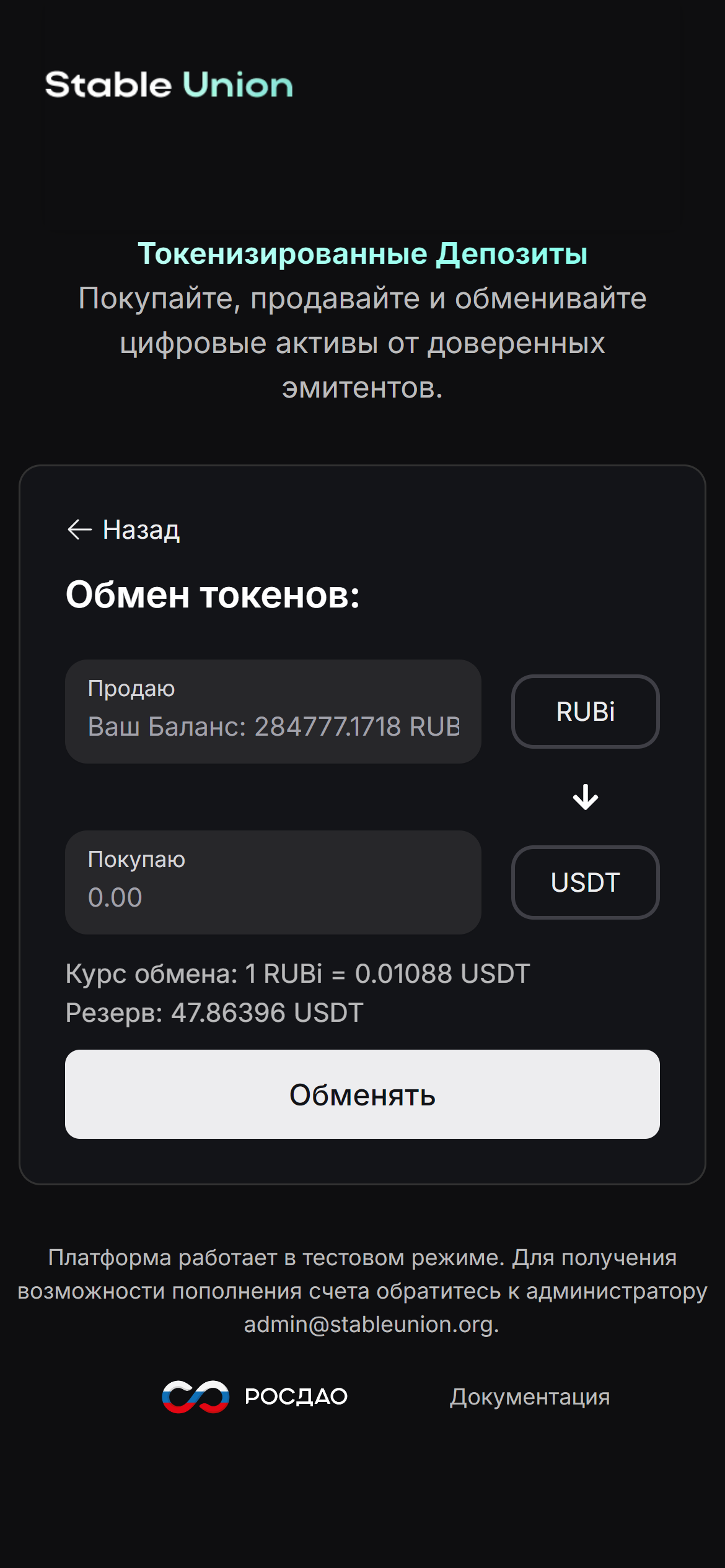Tap the Покупаю amount field

[x=273, y=882]
